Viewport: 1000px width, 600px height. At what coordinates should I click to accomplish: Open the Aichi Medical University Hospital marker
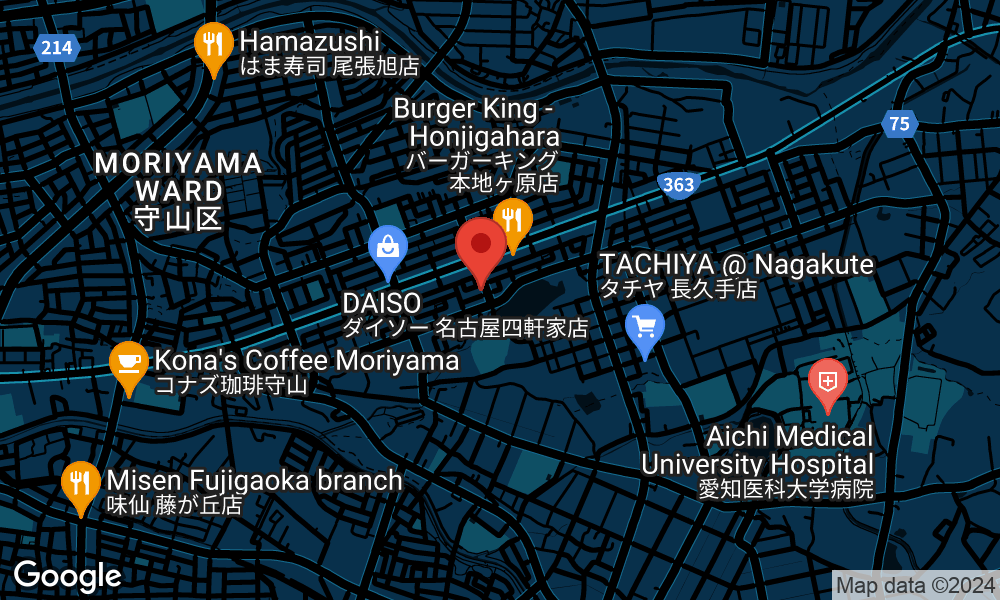click(x=827, y=382)
